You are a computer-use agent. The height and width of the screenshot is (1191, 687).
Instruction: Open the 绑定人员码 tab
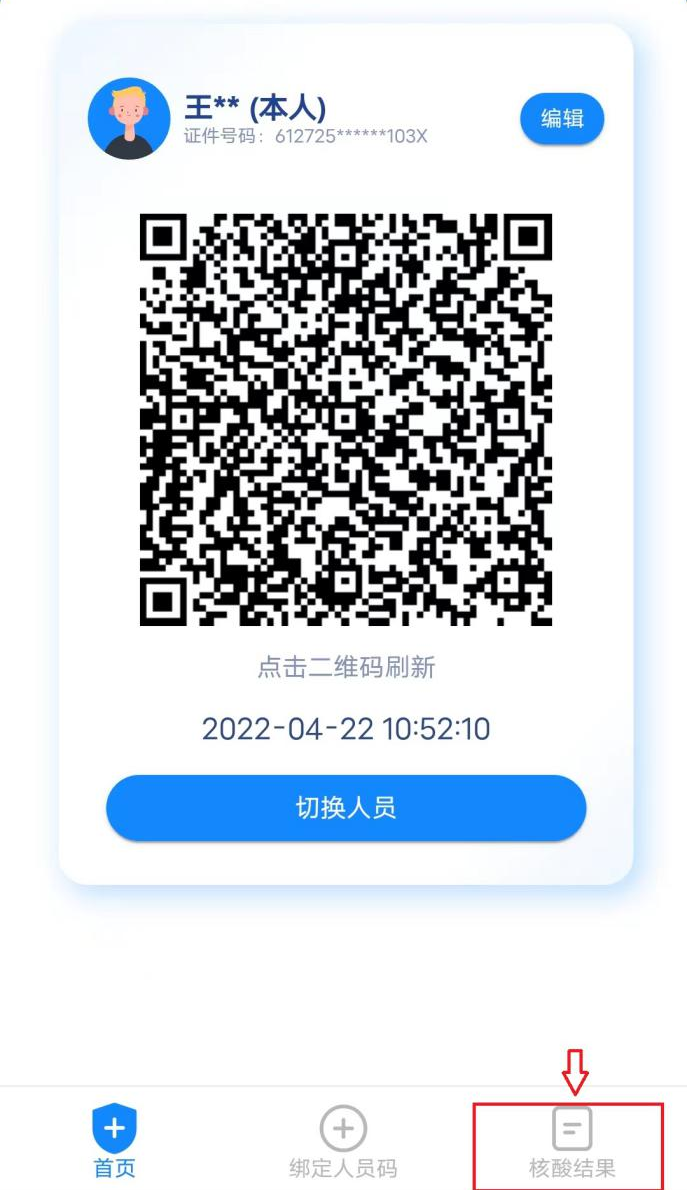click(x=343, y=1142)
